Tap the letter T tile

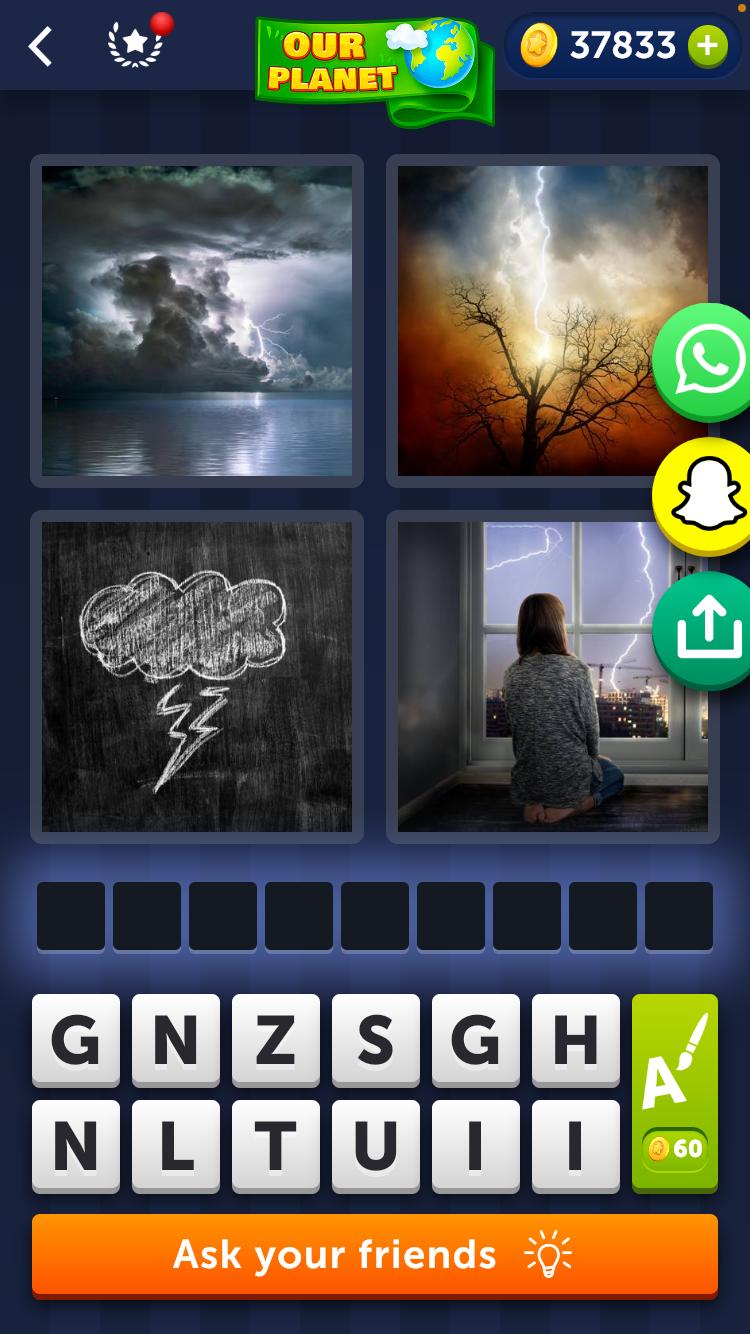275,1146
